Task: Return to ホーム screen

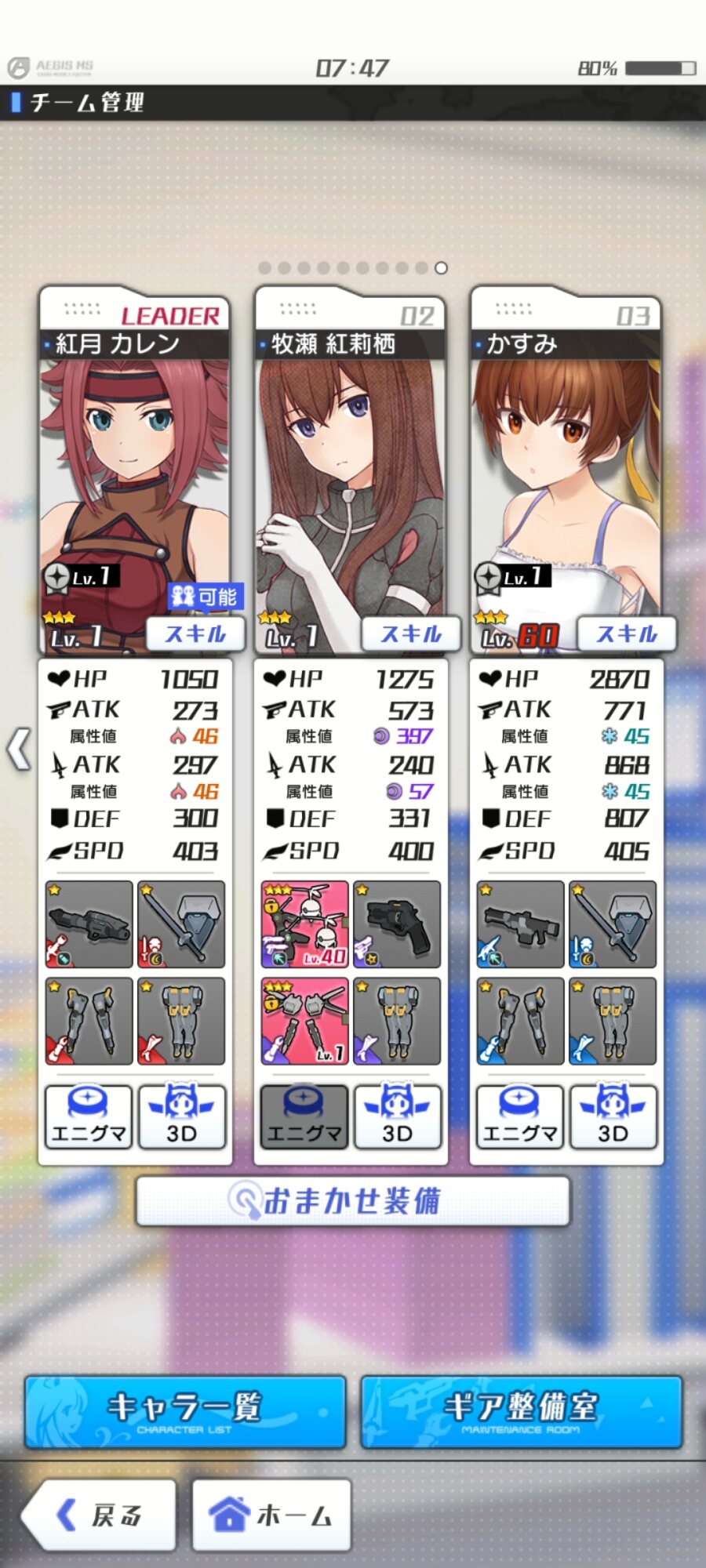Action: [x=271, y=1515]
